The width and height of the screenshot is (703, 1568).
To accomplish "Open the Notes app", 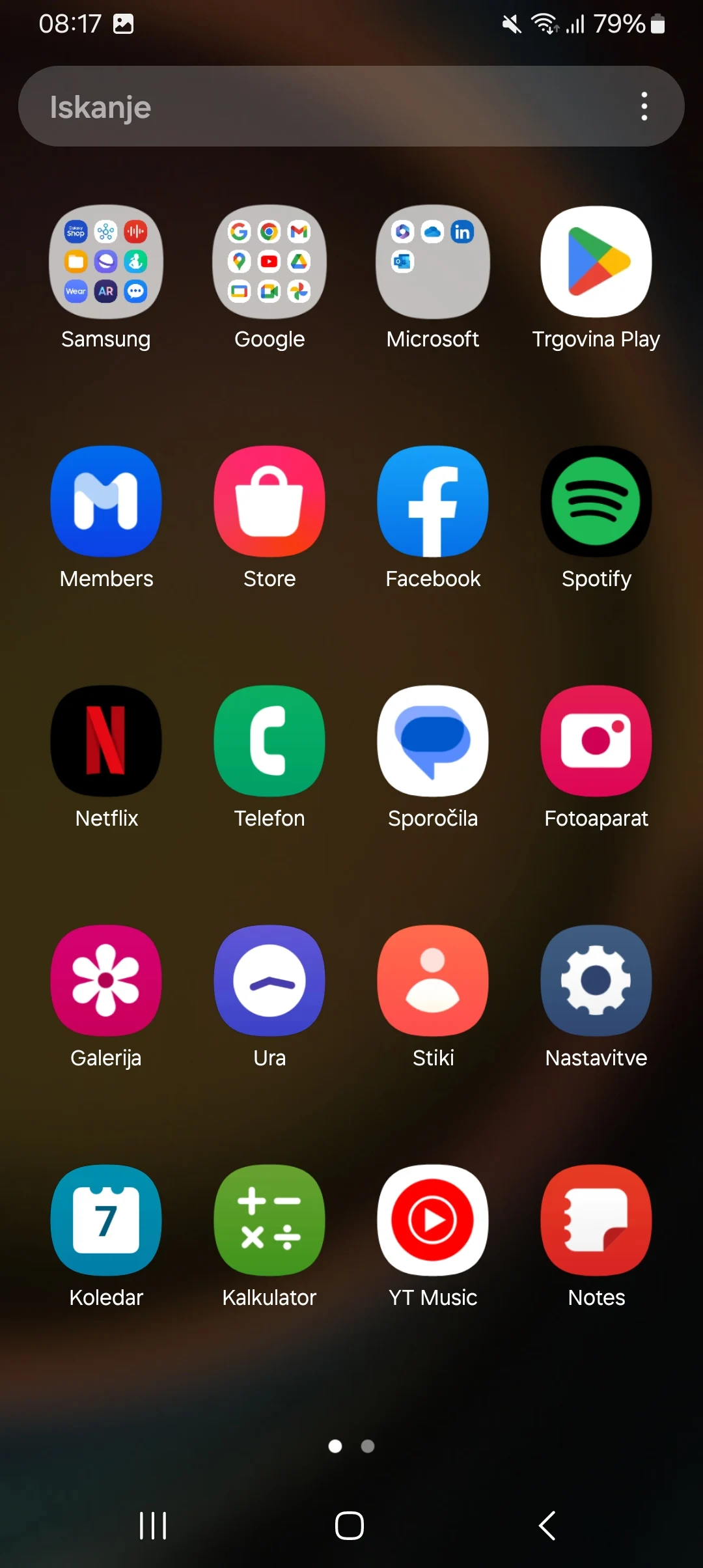I will point(596,1220).
